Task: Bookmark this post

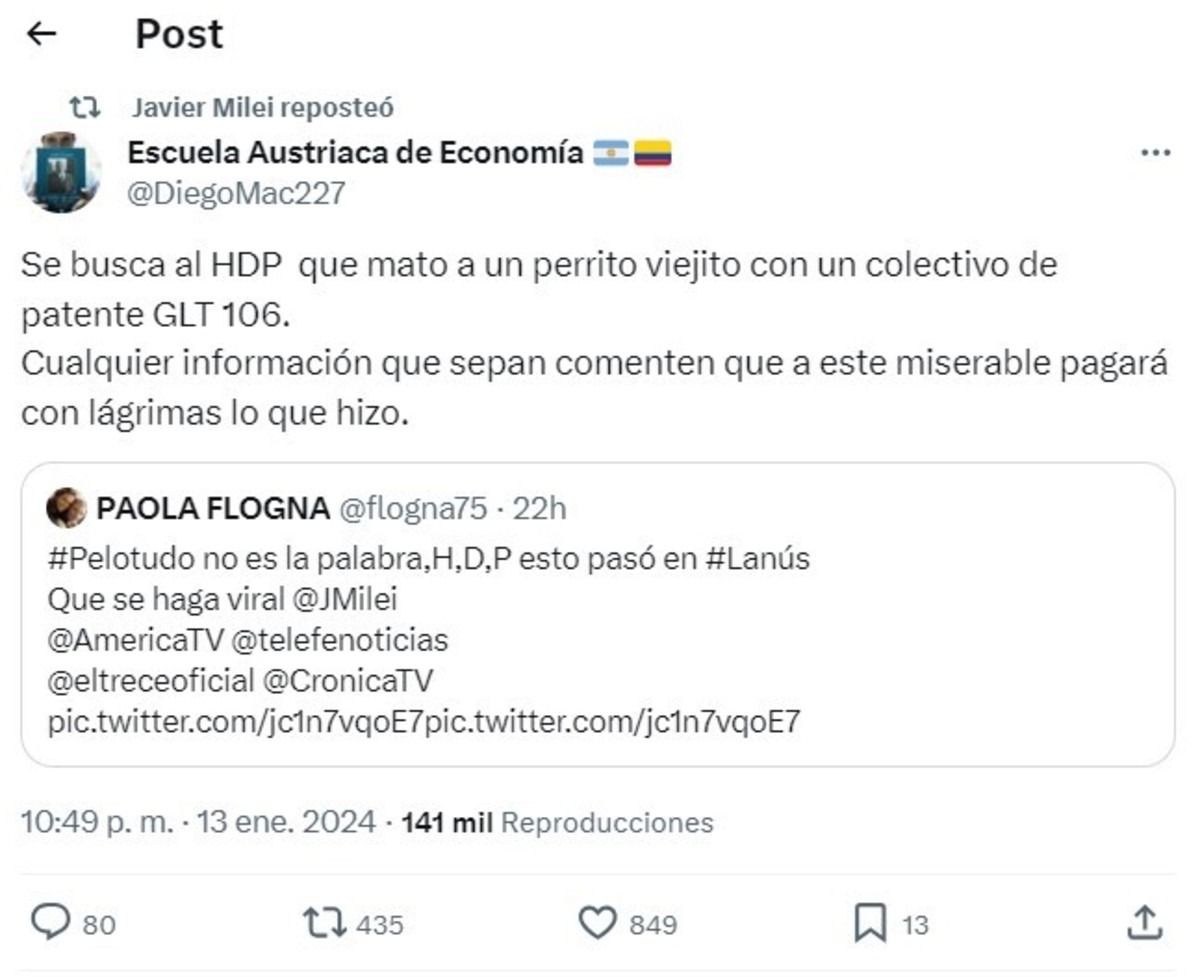Action: [870, 923]
